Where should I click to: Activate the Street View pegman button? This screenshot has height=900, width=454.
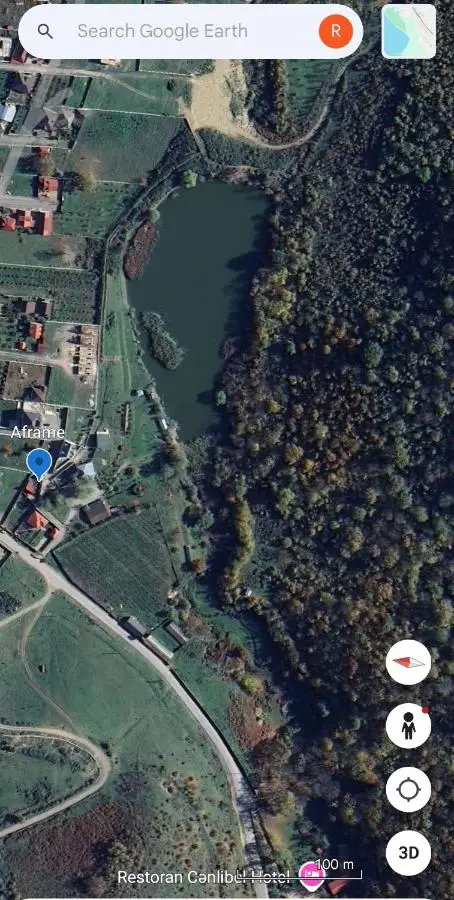(x=408, y=726)
